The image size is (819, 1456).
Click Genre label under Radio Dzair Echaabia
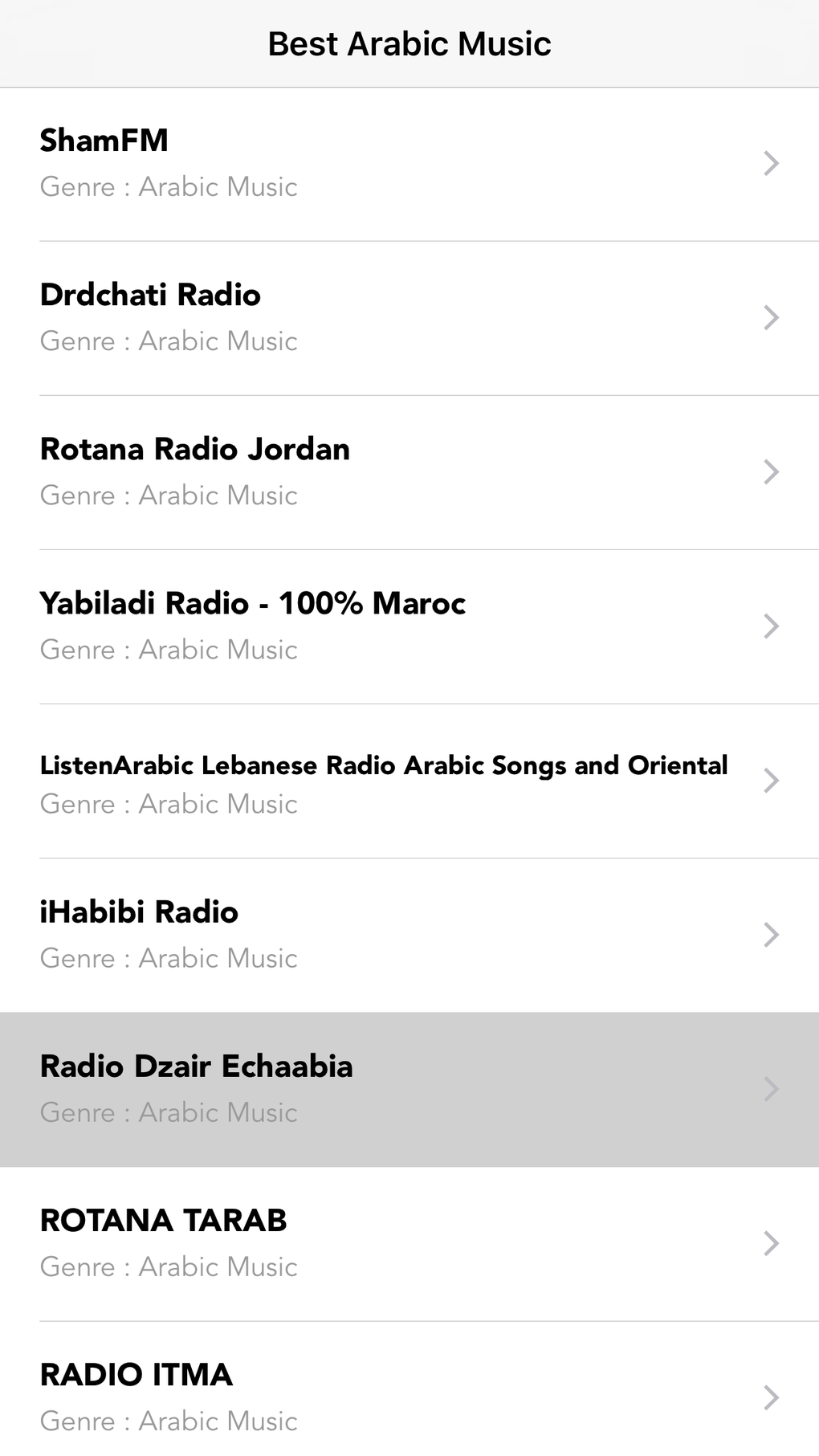169,1112
